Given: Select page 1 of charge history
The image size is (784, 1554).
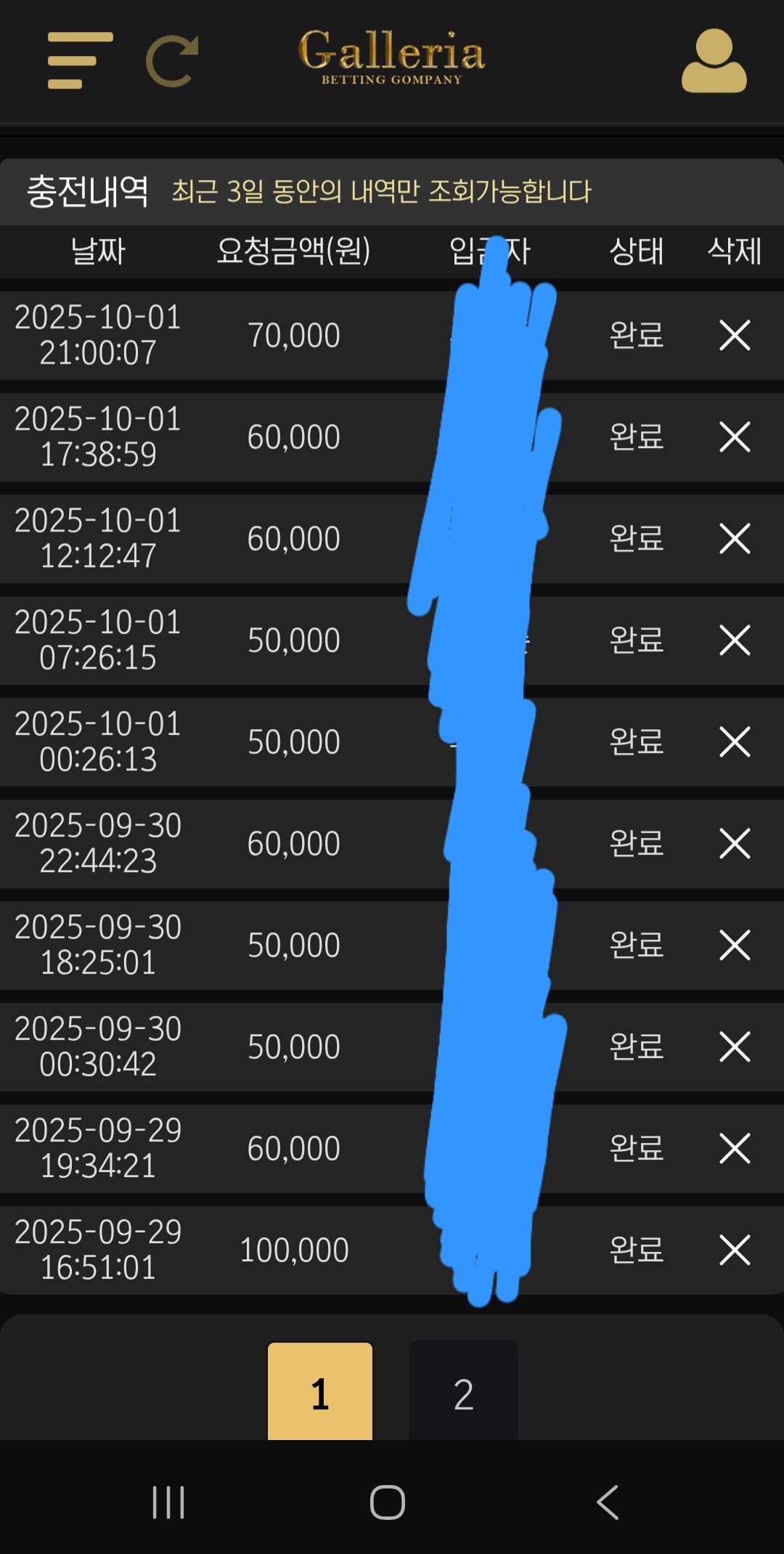Looking at the screenshot, I should pyautogui.click(x=320, y=1393).
